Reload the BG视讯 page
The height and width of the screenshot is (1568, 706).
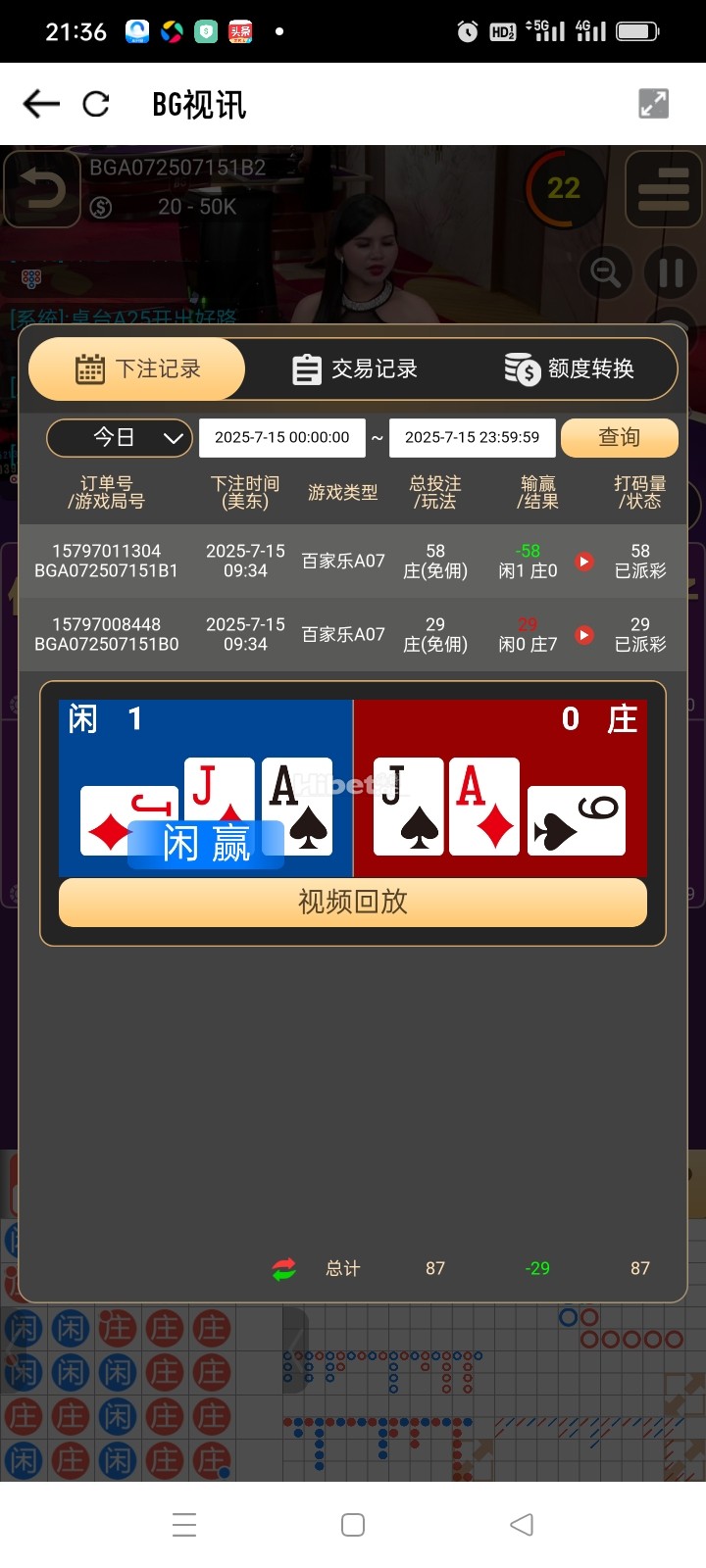click(96, 104)
